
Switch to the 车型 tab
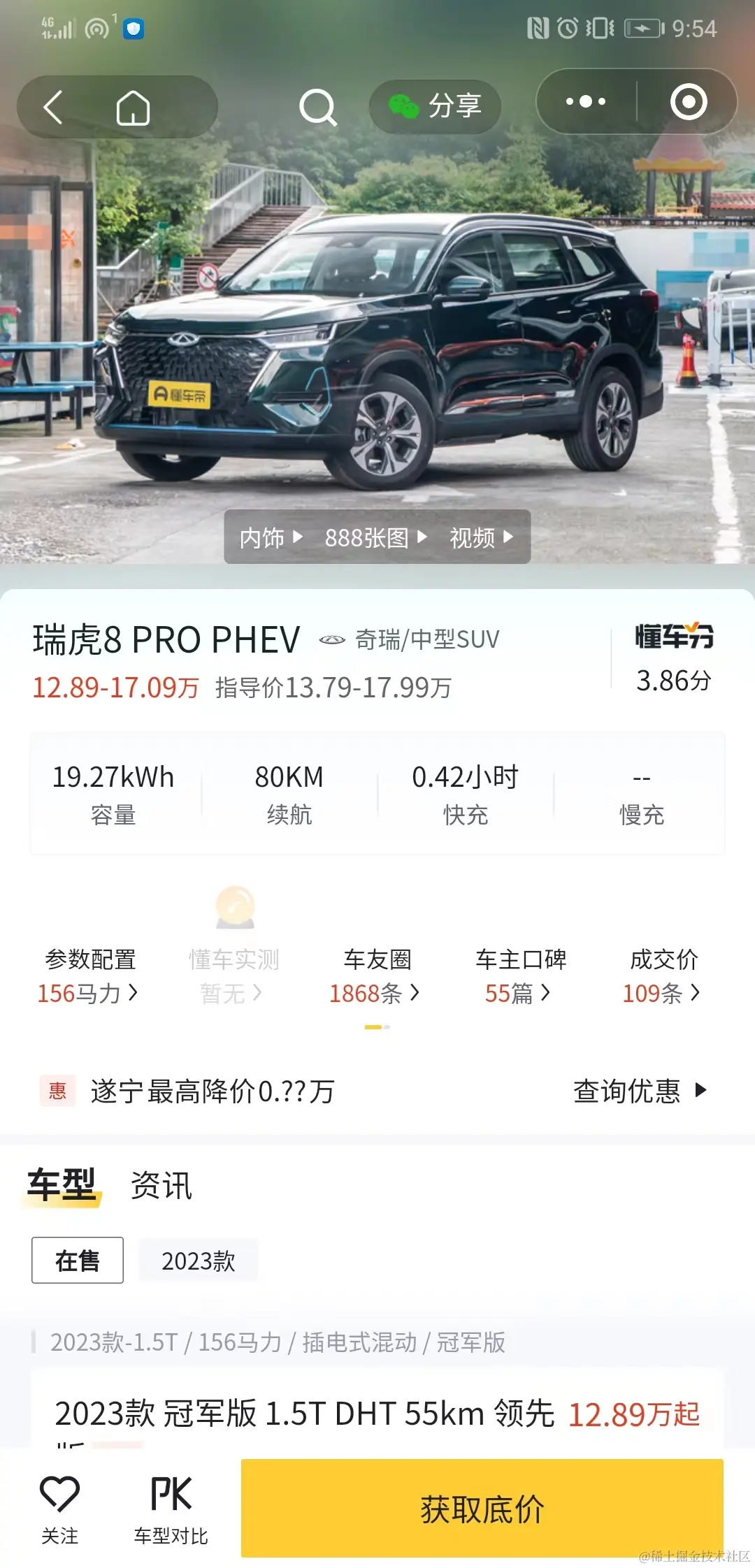62,1184
